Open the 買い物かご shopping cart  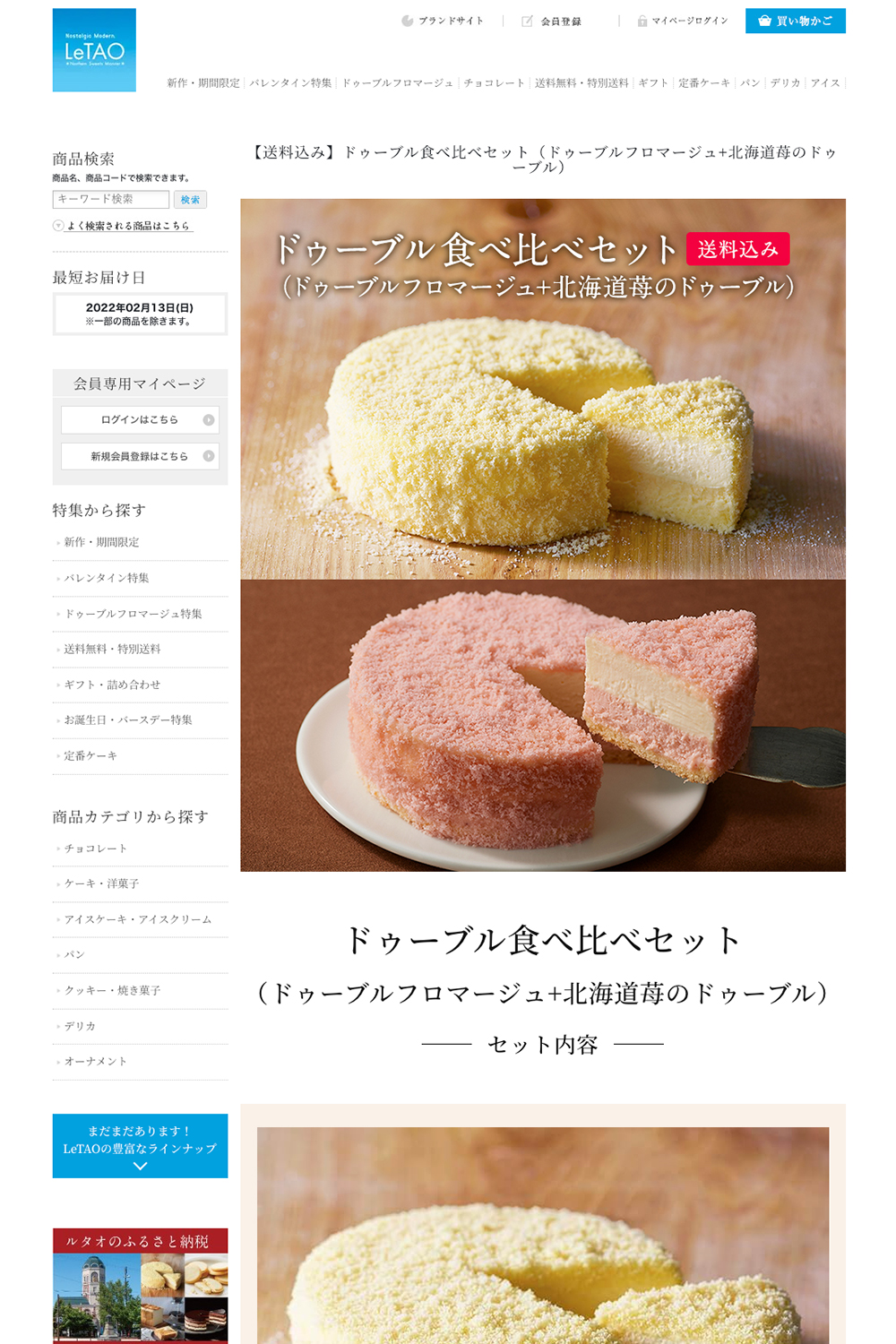(x=795, y=21)
